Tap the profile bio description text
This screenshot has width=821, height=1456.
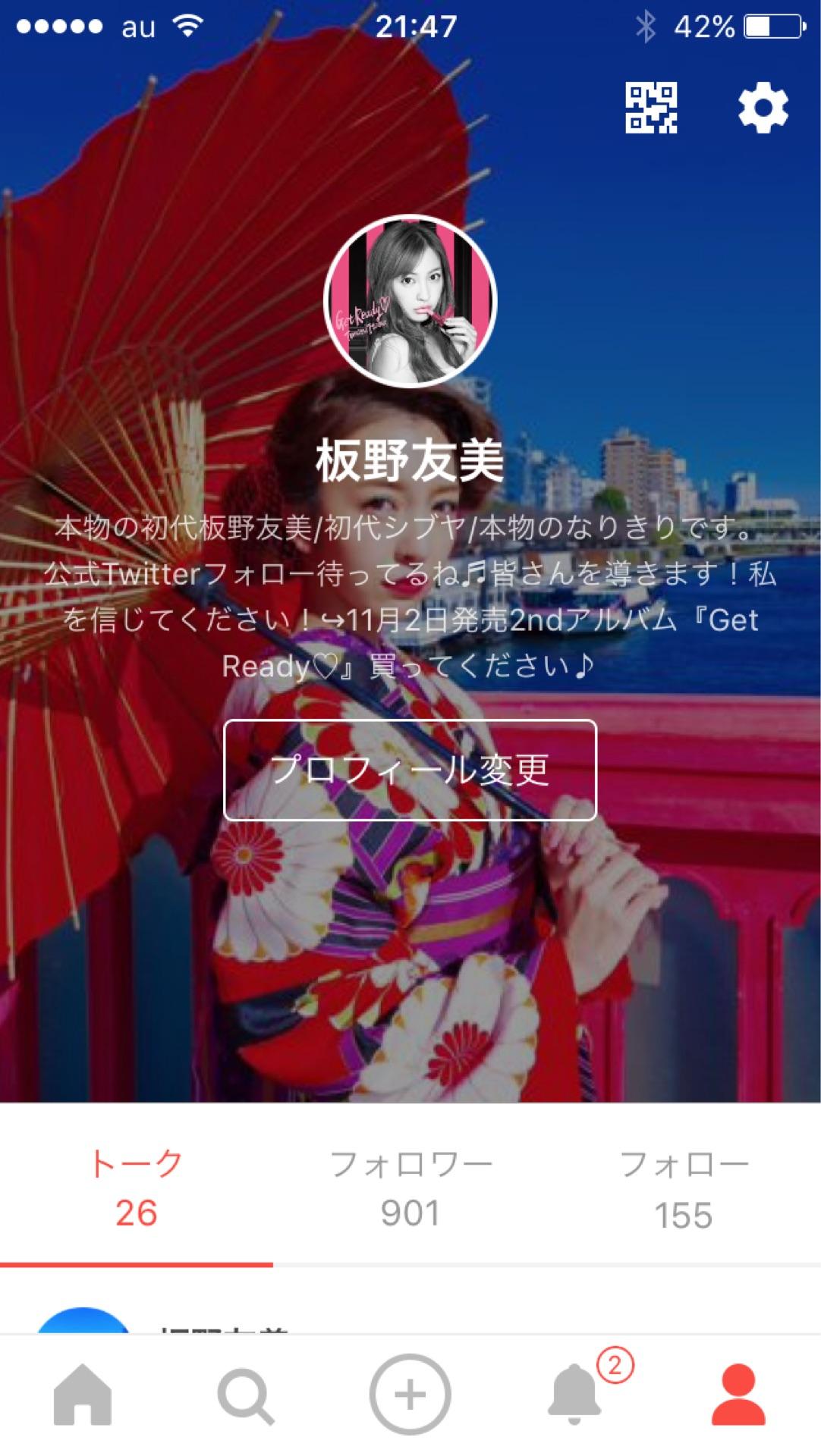click(x=410, y=599)
